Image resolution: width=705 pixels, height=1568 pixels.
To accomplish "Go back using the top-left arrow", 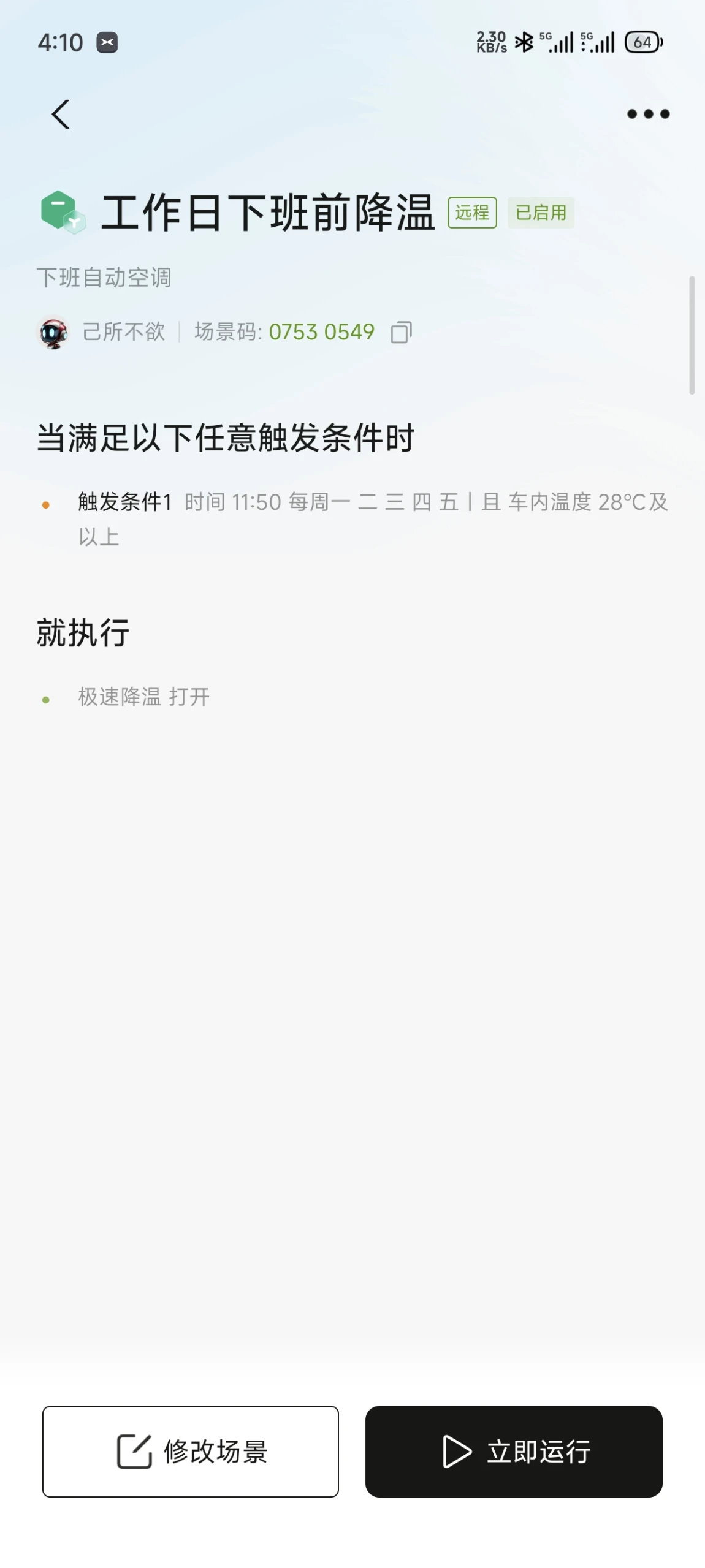I will click(61, 115).
